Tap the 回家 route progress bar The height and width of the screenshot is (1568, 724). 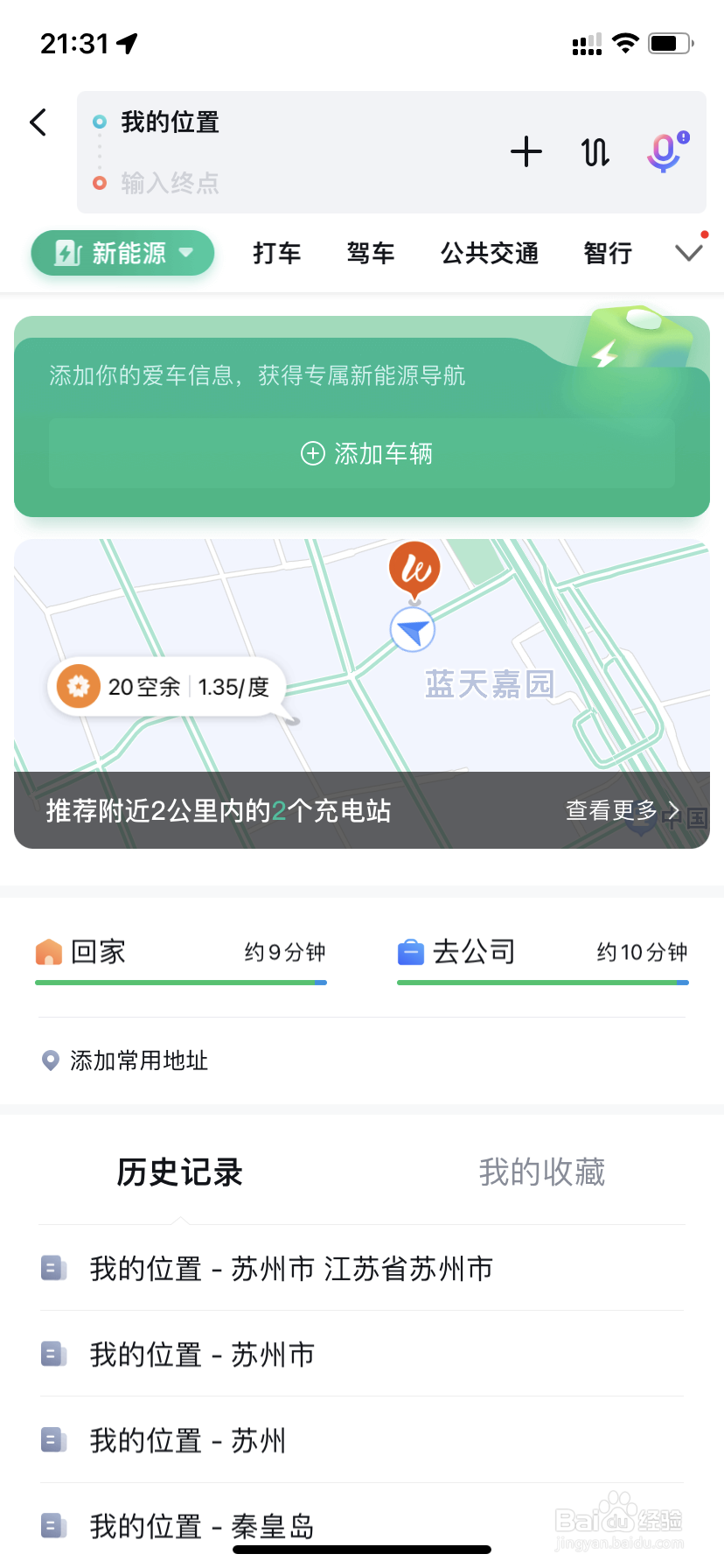pos(181,982)
